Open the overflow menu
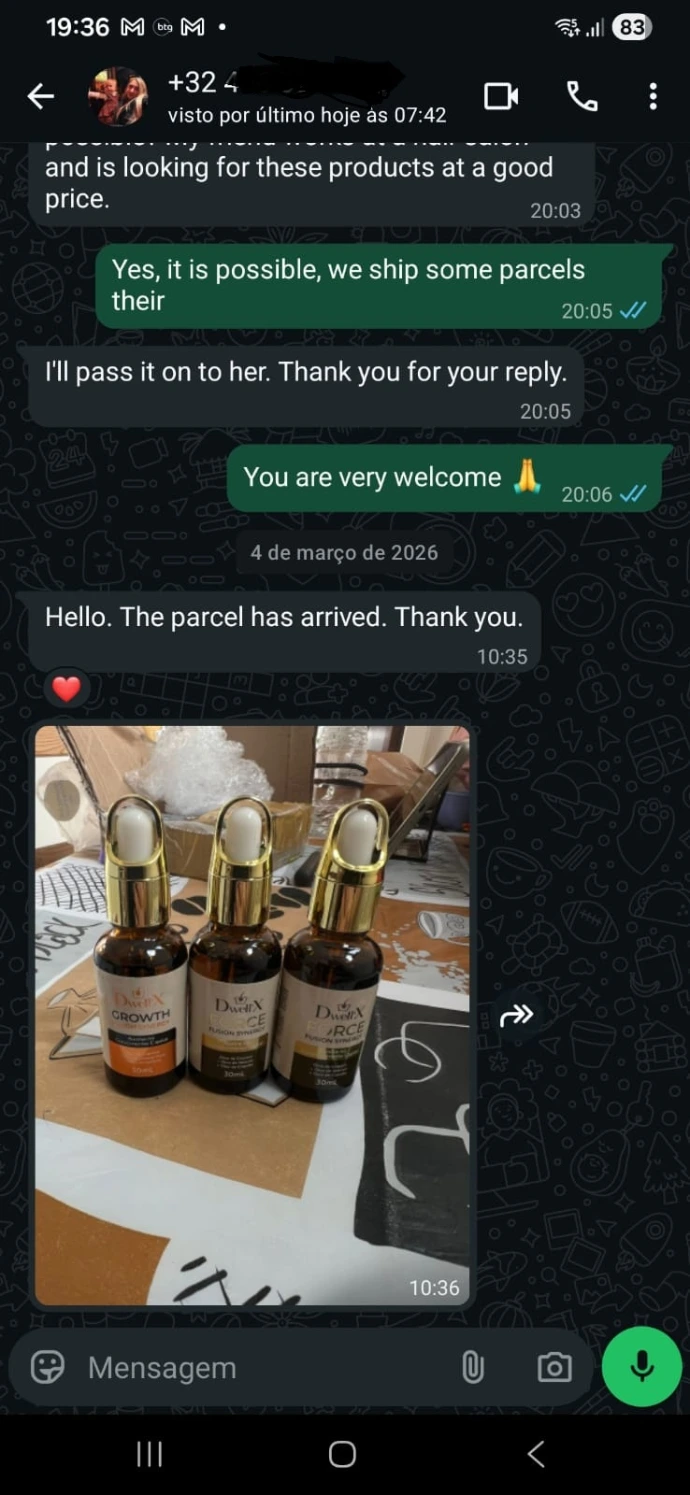Viewport: 690px width, 1495px height. click(x=653, y=96)
